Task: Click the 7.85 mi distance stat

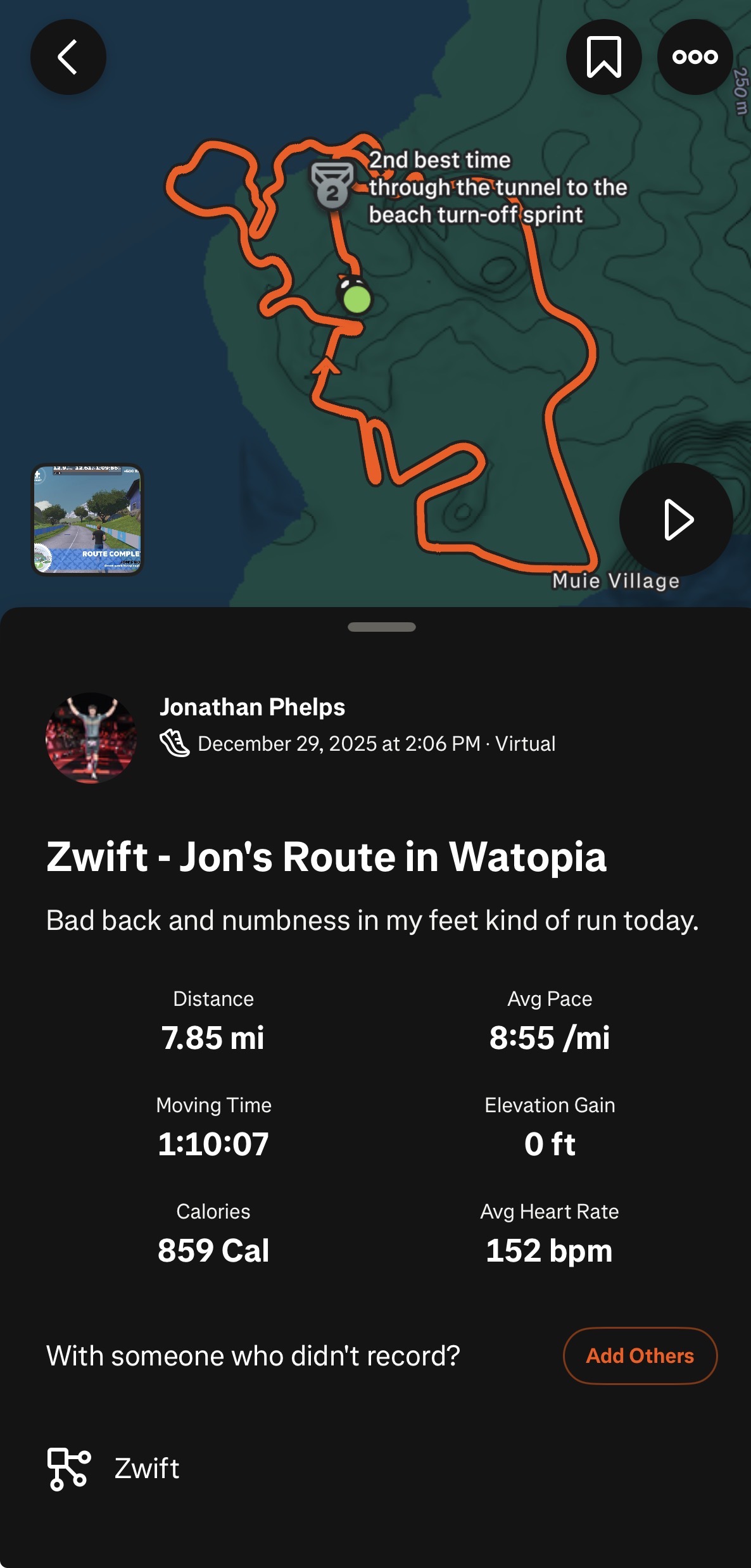Action: [215, 1036]
